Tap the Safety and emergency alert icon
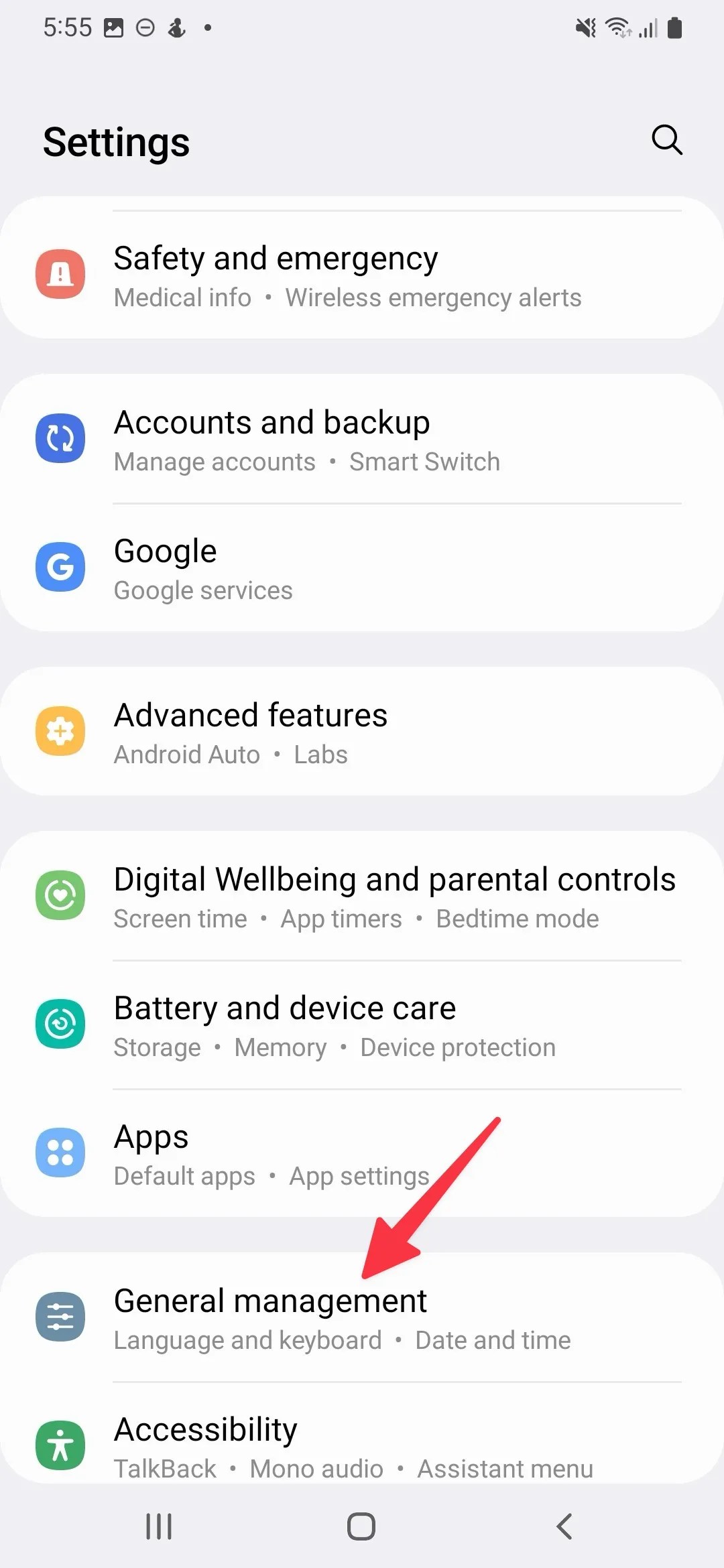724x1568 pixels. point(60,273)
